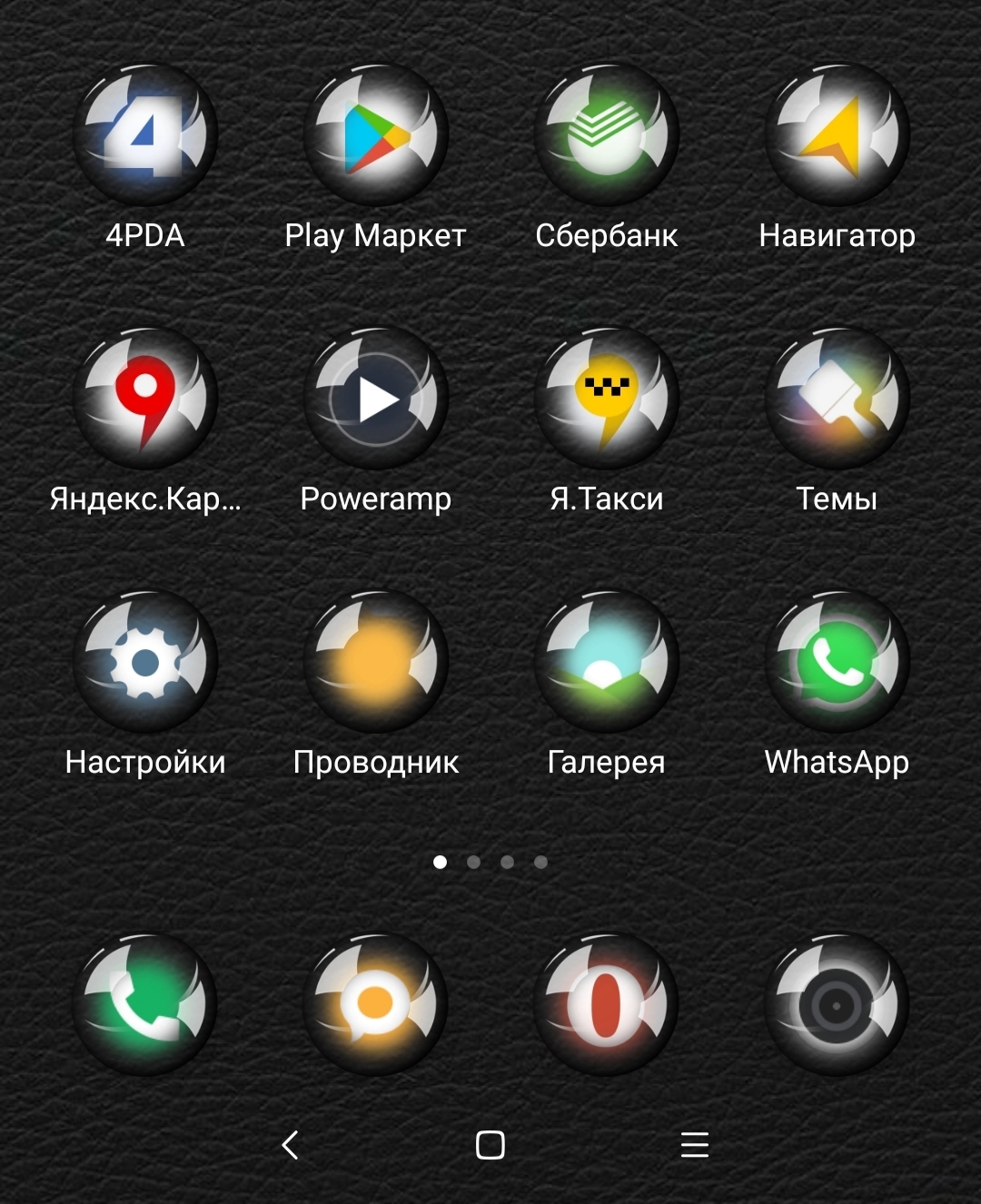This screenshot has height=1204, width=981.
Task: Open the phone dialer in the dock
Action: coord(145,1004)
